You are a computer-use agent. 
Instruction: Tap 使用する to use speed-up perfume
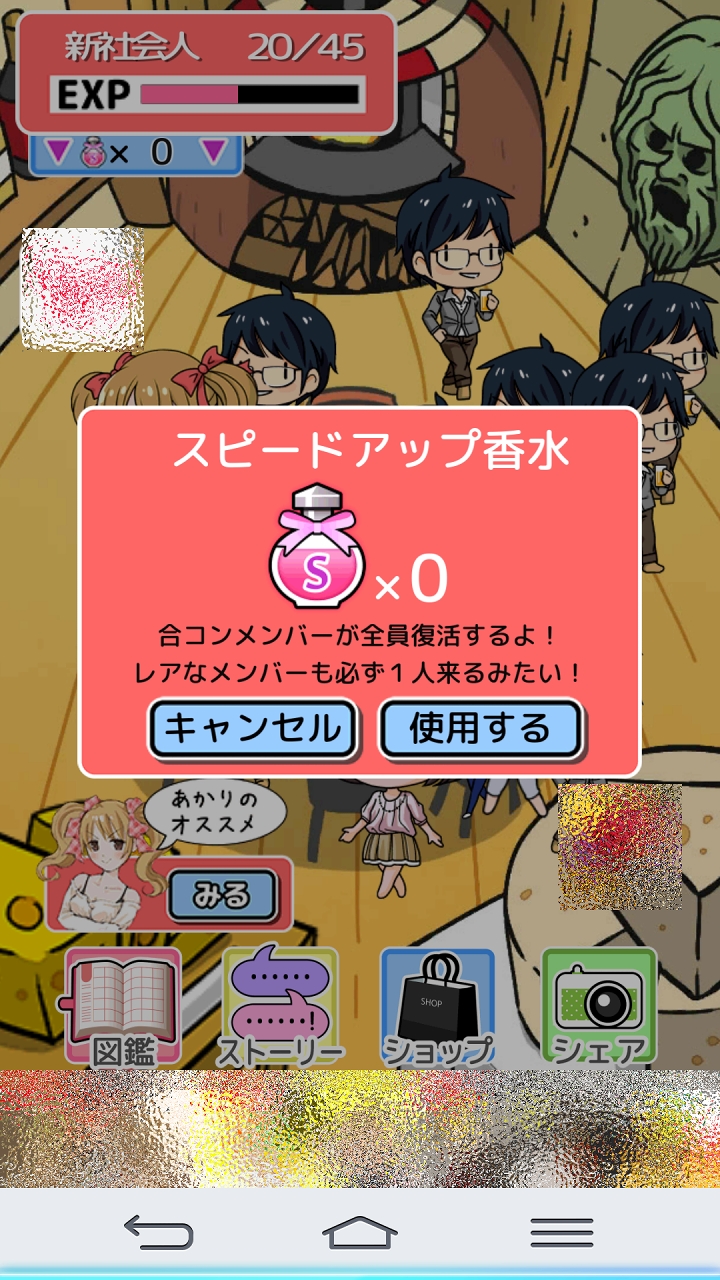tap(480, 729)
